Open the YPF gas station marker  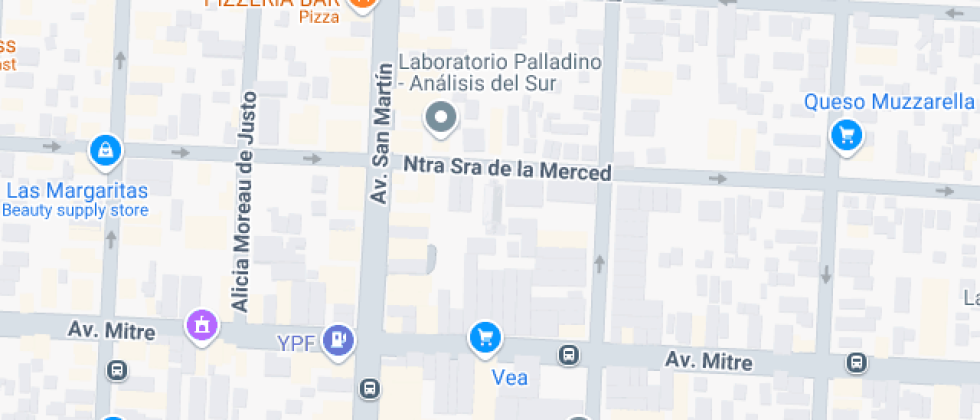tap(342, 340)
